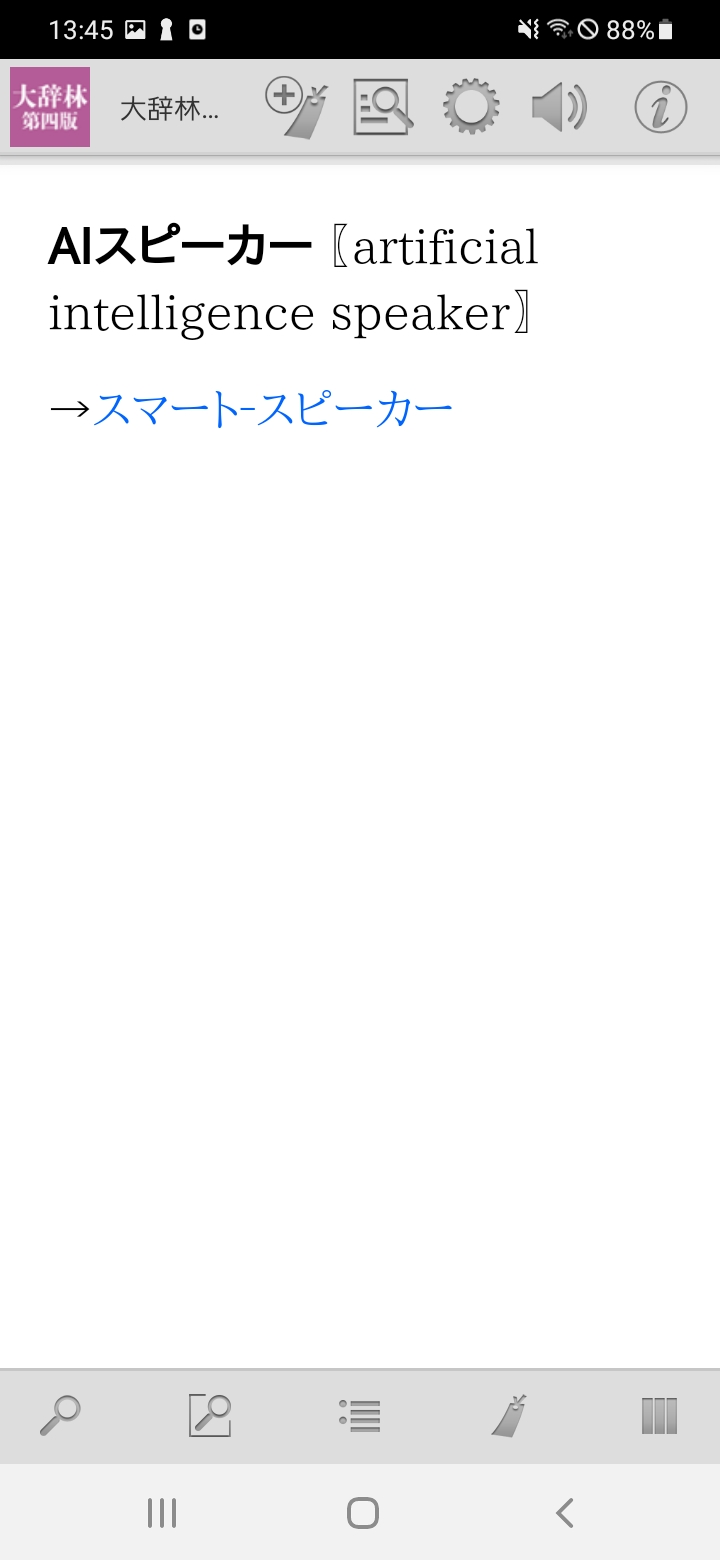Open the full-text search icon
The width and height of the screenshot is (720, 1560).
pyautogui.click(x=210, y=1415)
